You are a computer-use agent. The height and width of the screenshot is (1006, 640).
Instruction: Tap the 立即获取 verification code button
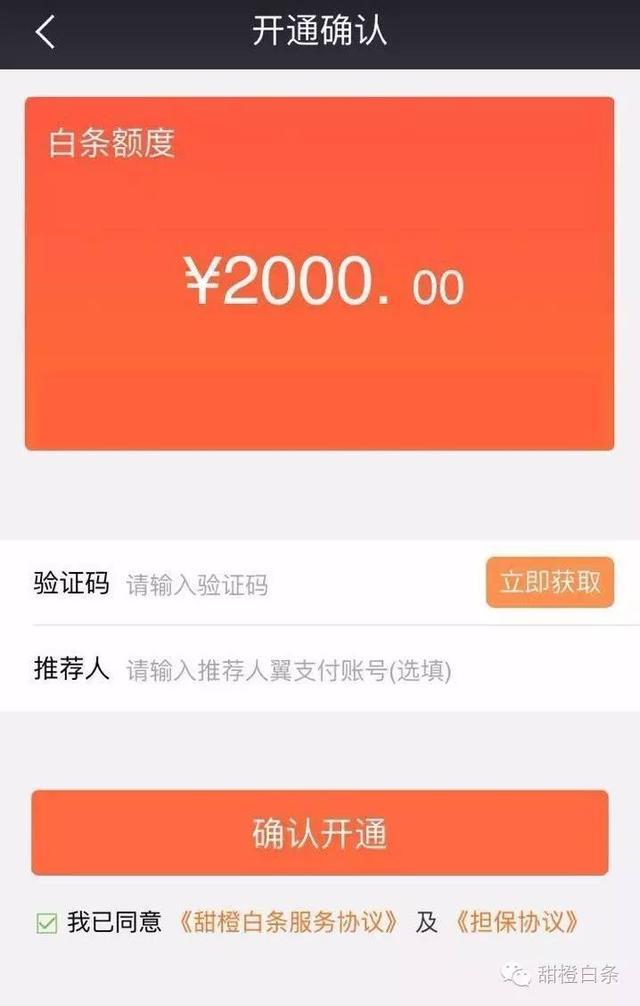[550, 583]
